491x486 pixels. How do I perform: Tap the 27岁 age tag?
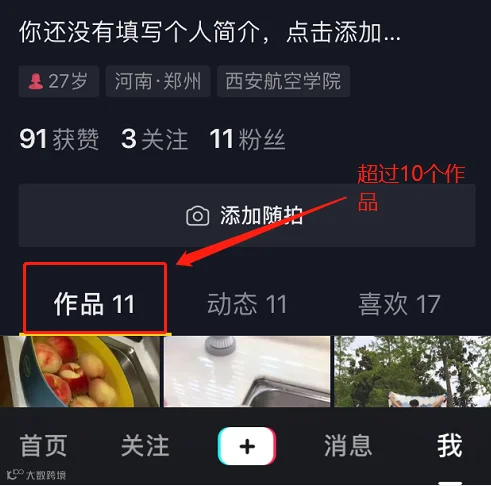[59, 81]
